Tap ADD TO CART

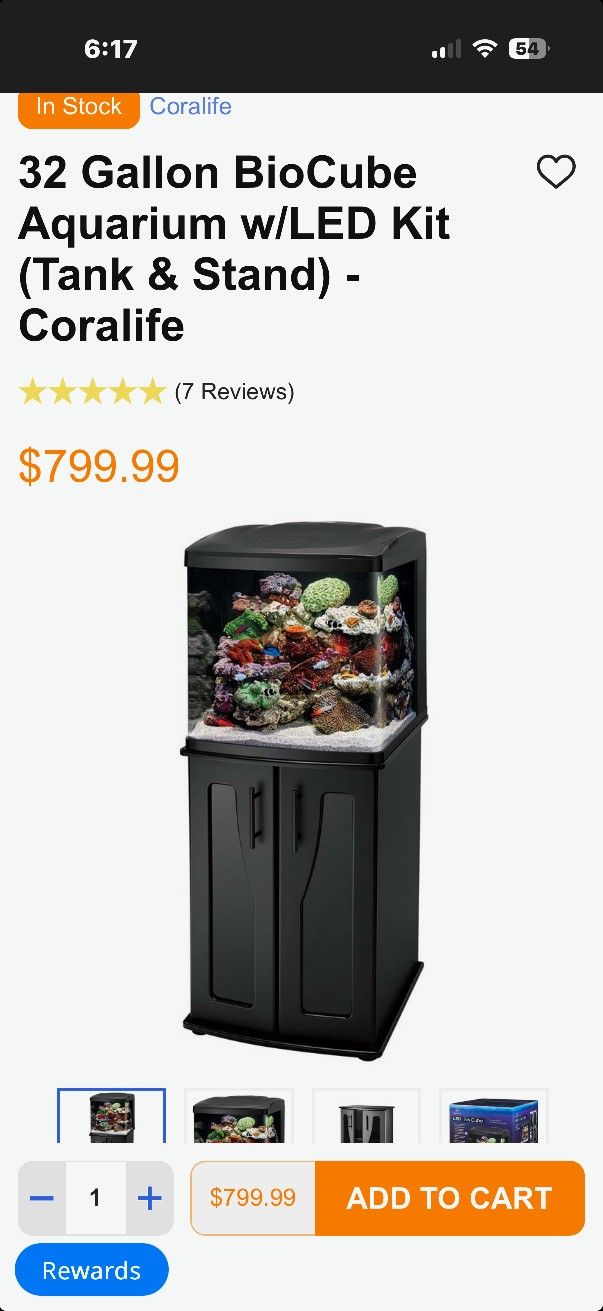449,1198
